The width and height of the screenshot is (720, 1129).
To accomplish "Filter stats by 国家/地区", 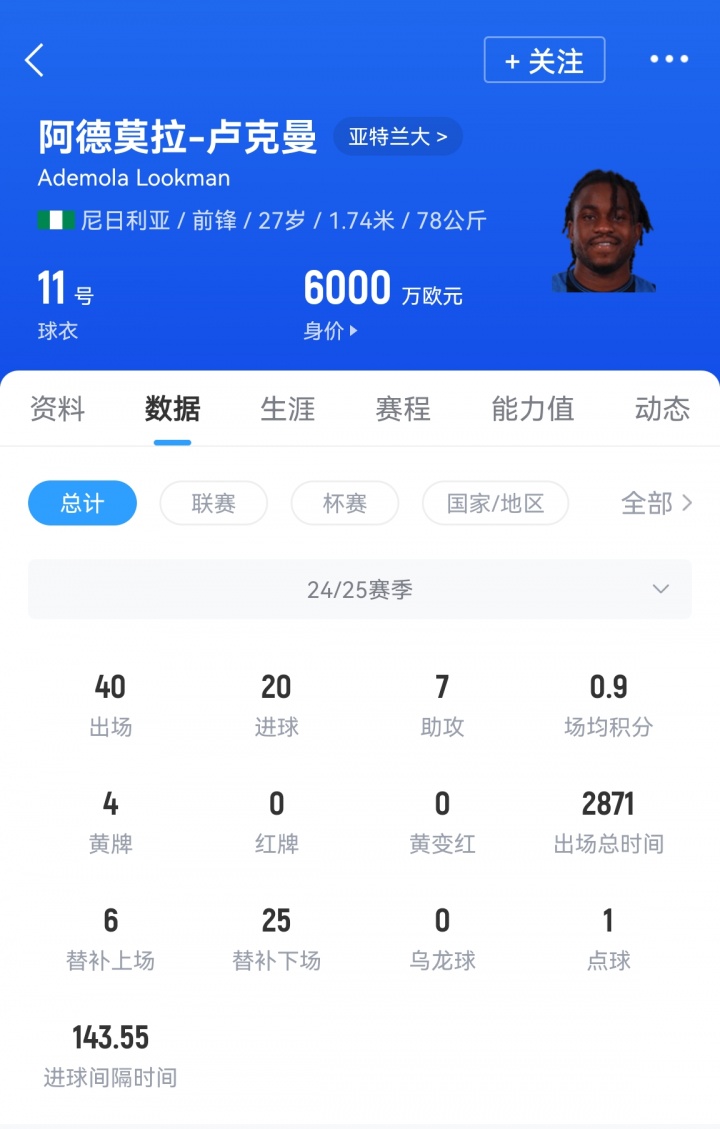I will 496,503.
